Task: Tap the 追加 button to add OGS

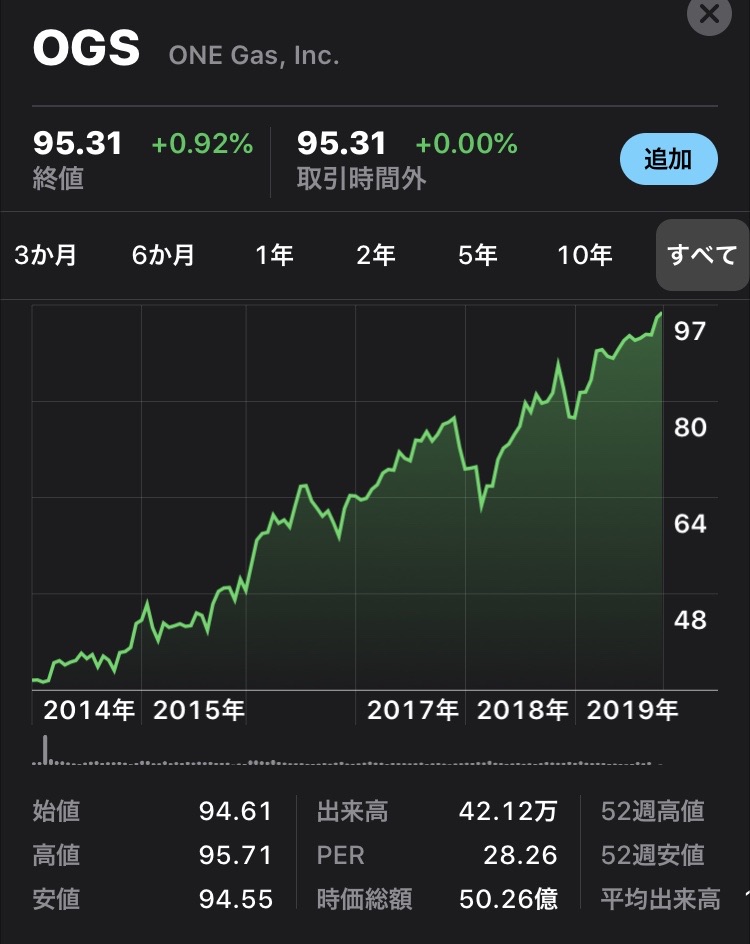Action: click(668, 159)
